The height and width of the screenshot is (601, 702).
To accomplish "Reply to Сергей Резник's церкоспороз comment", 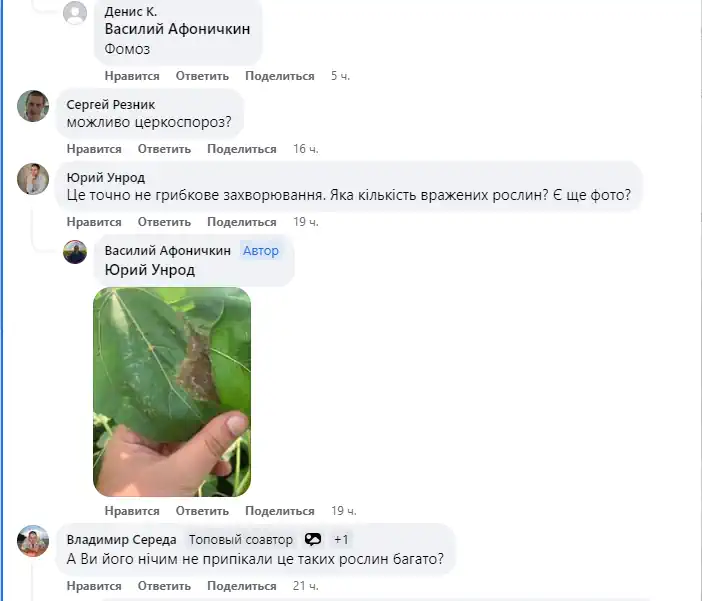I will pos(164,149).
